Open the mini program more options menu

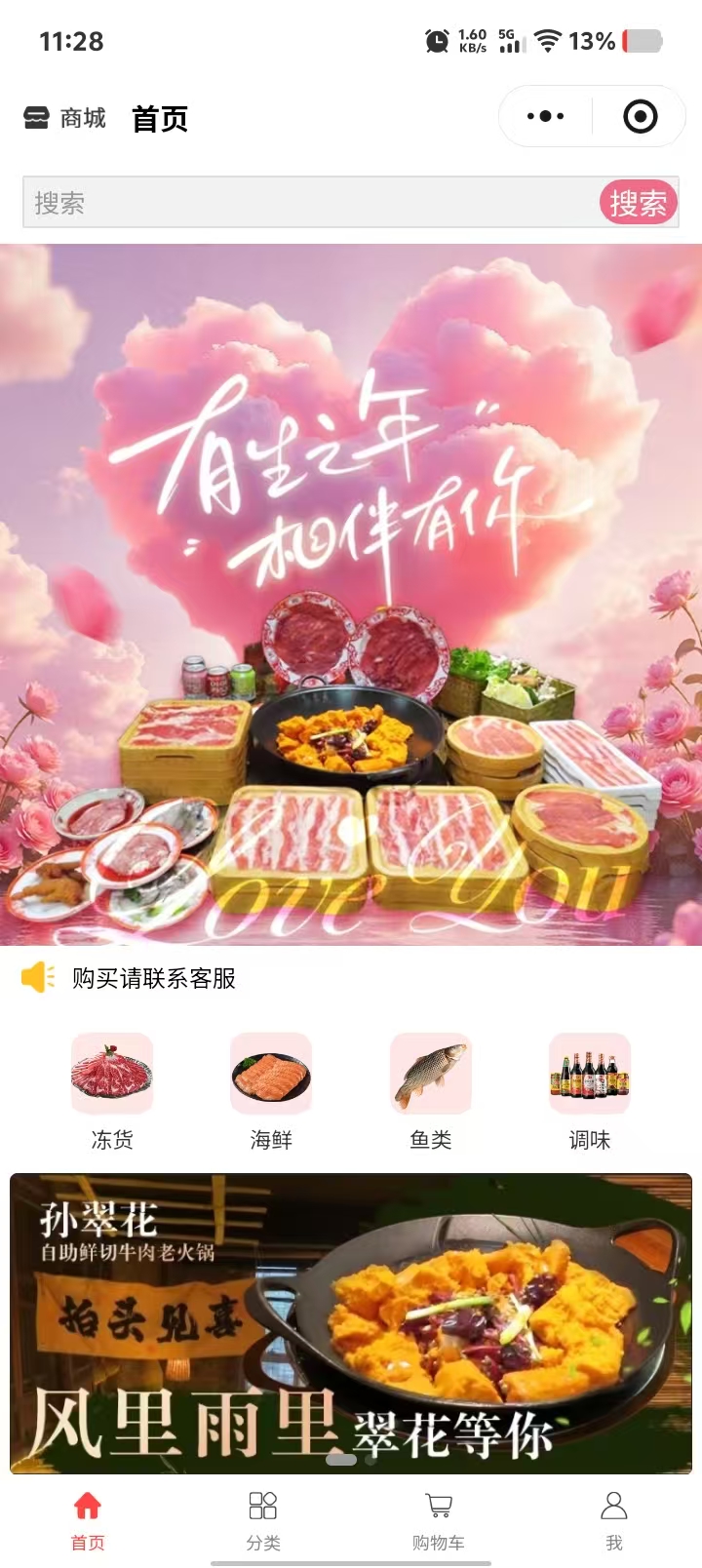click(545, 117)
